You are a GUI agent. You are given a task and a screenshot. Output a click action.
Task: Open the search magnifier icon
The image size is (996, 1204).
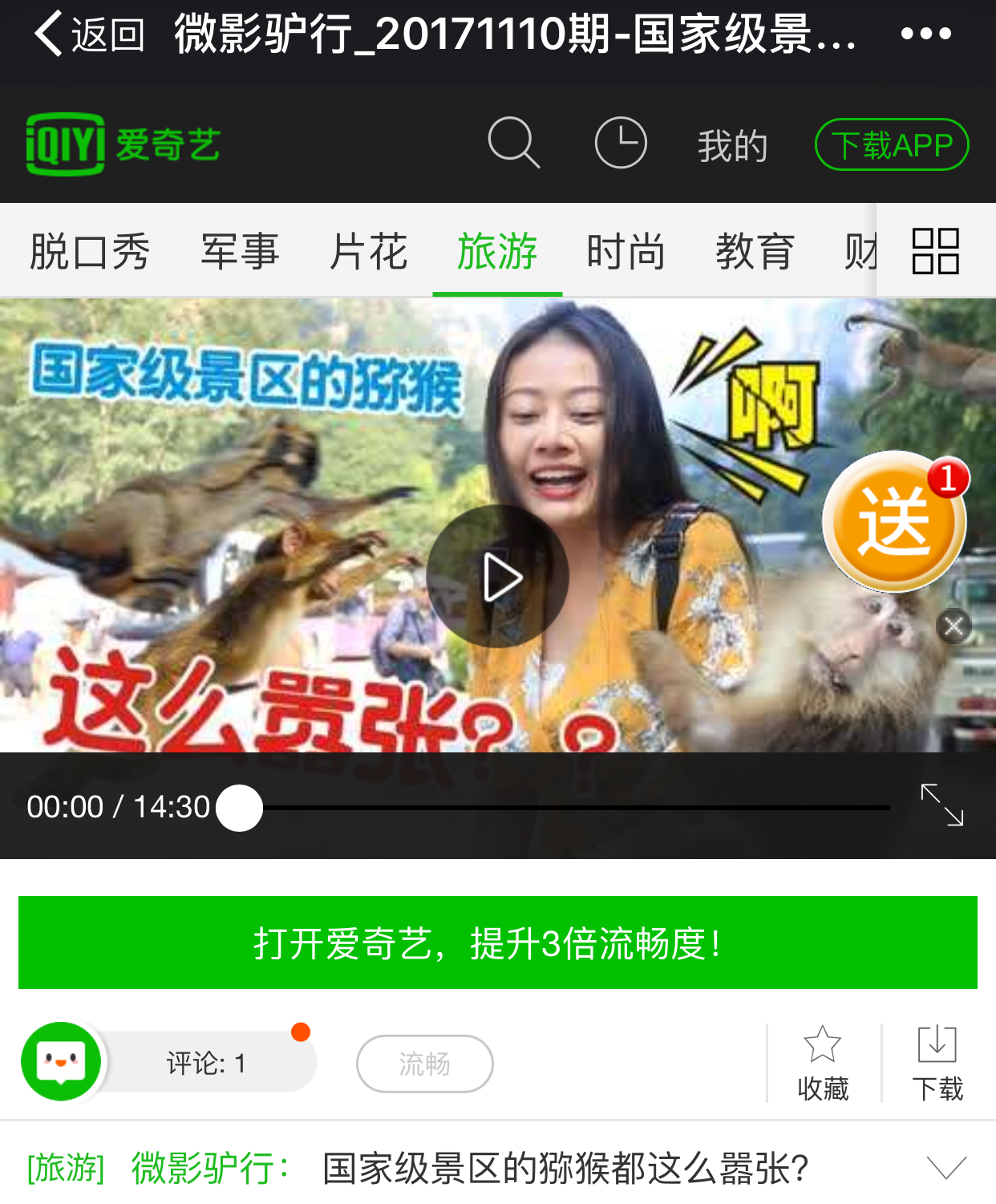pyautogui.click(x=513, y=144)
